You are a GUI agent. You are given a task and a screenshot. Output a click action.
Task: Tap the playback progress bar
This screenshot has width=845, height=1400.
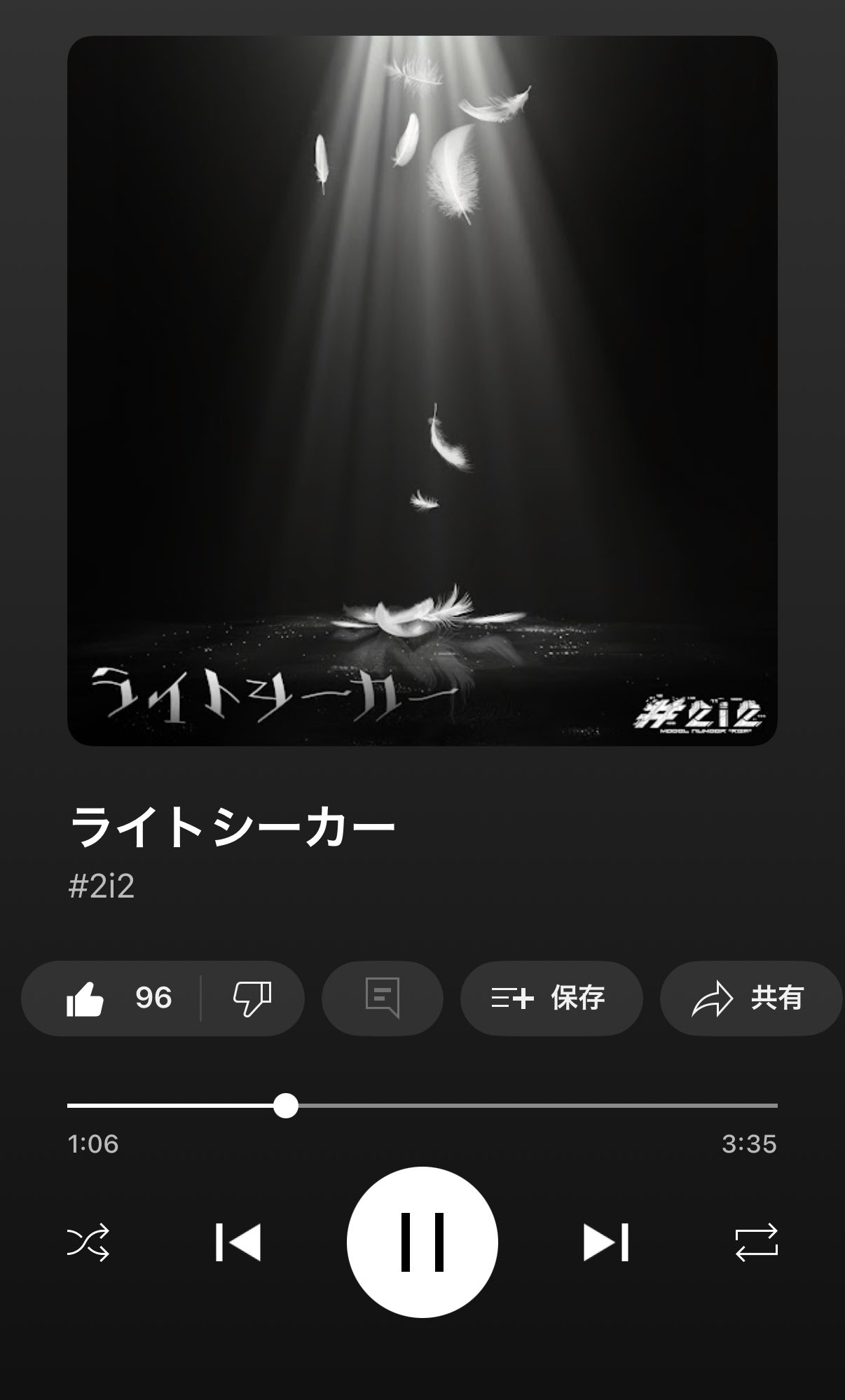point(422,1106)
